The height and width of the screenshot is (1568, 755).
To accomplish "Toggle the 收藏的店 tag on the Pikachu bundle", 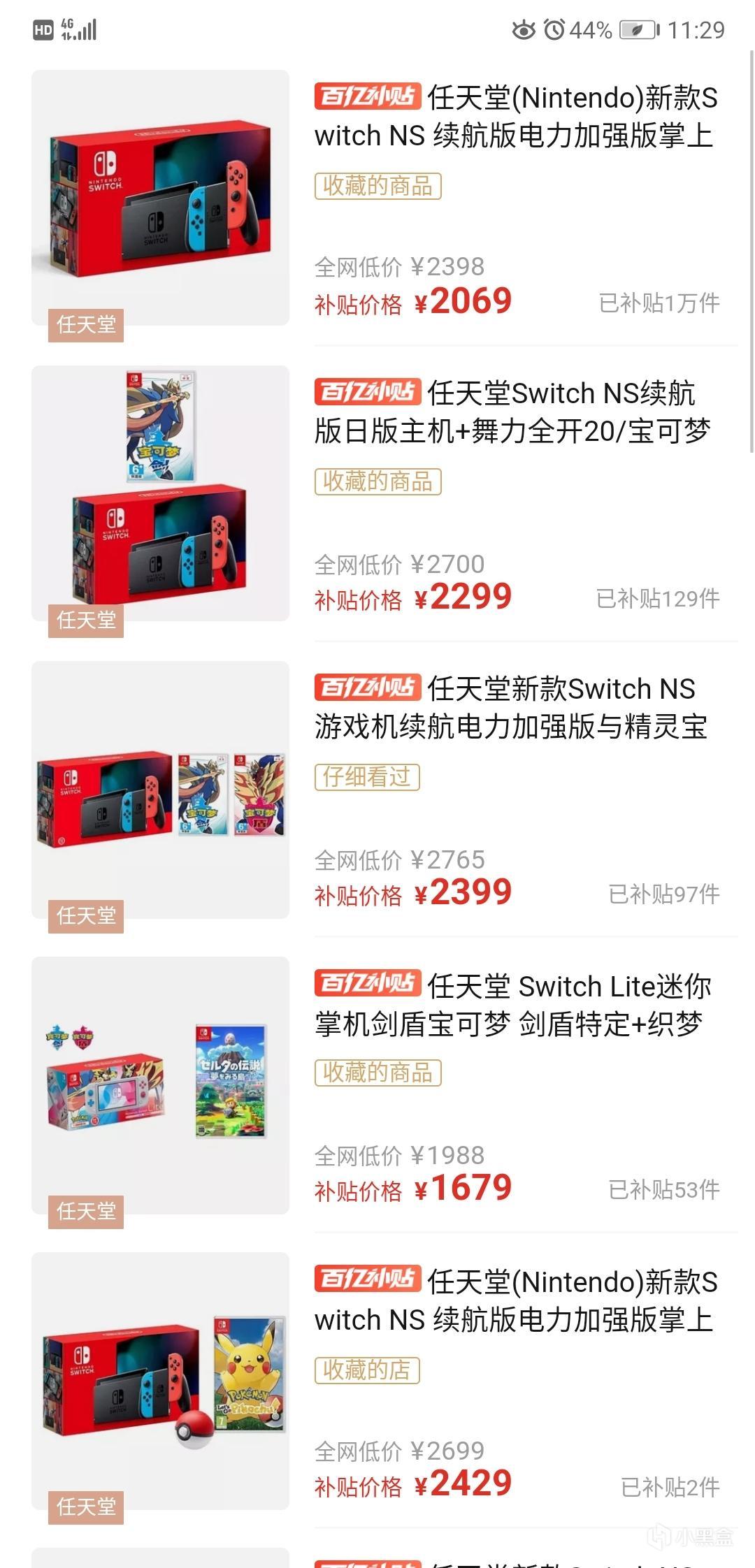I will pyautogui.click(x=366, y=1369).
